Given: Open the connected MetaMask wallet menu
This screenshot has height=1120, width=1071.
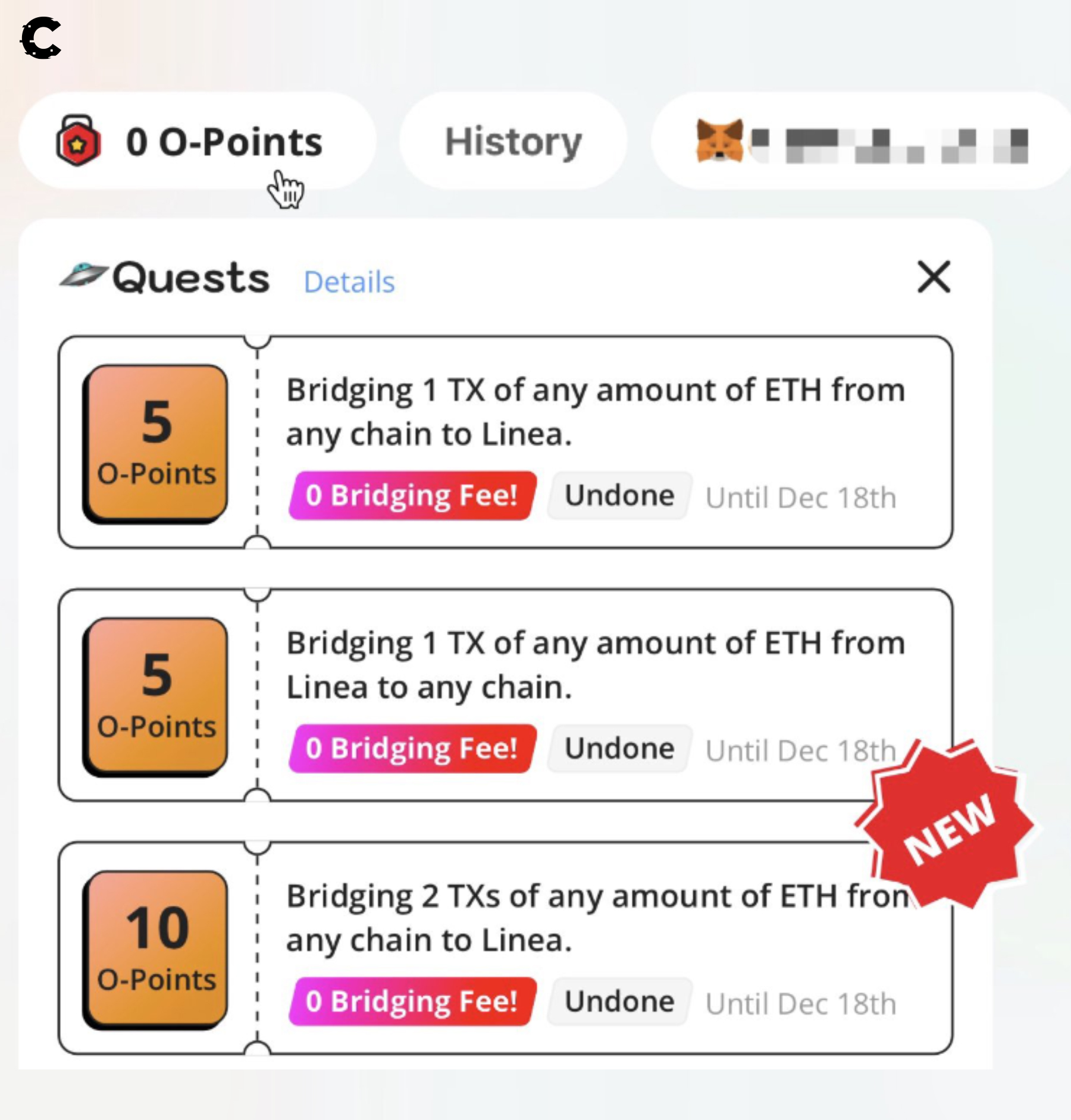Looking at the screenshot, I should (x=860, y=142).
